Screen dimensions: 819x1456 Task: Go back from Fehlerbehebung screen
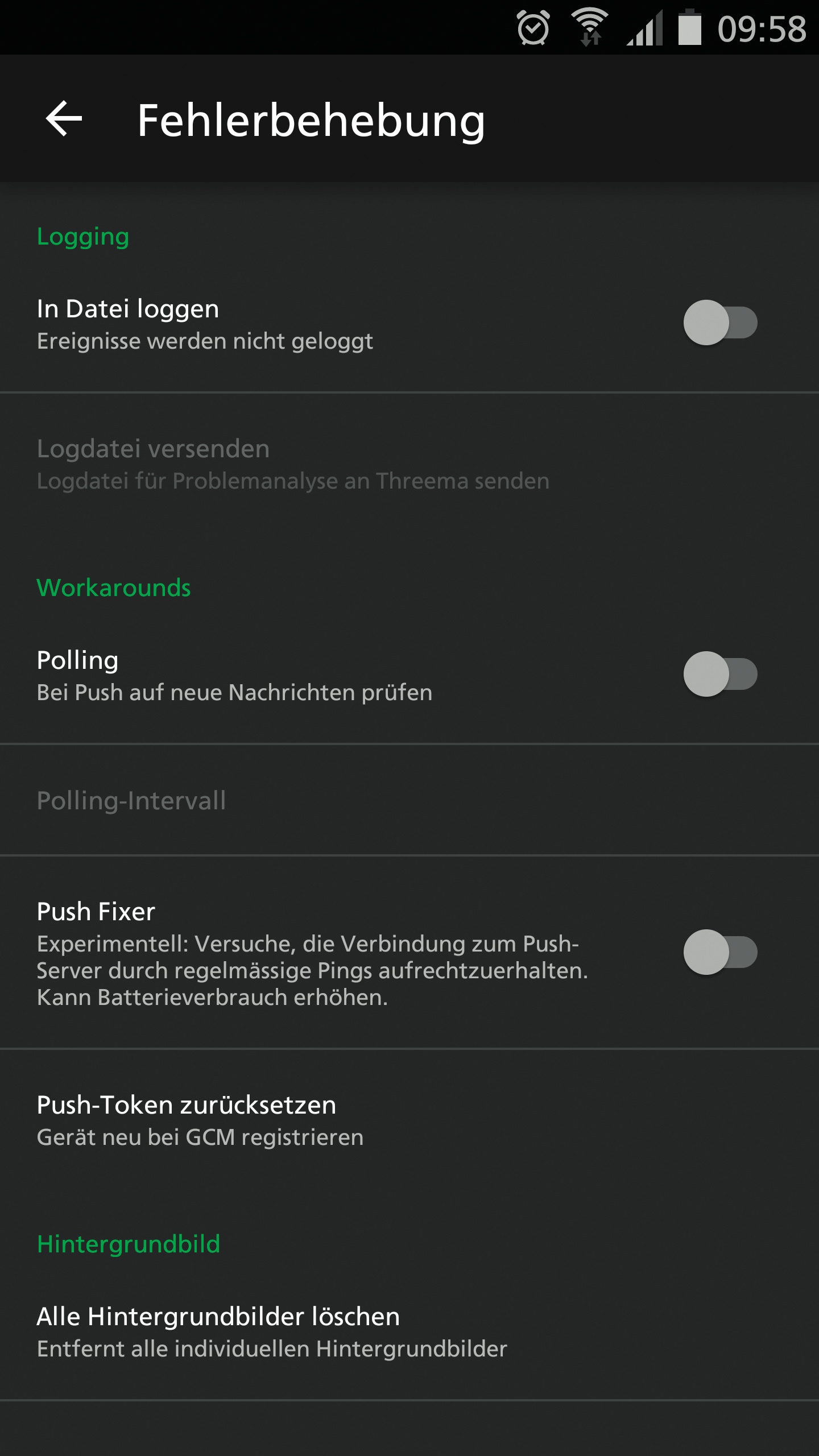click(x=64, y=119)
